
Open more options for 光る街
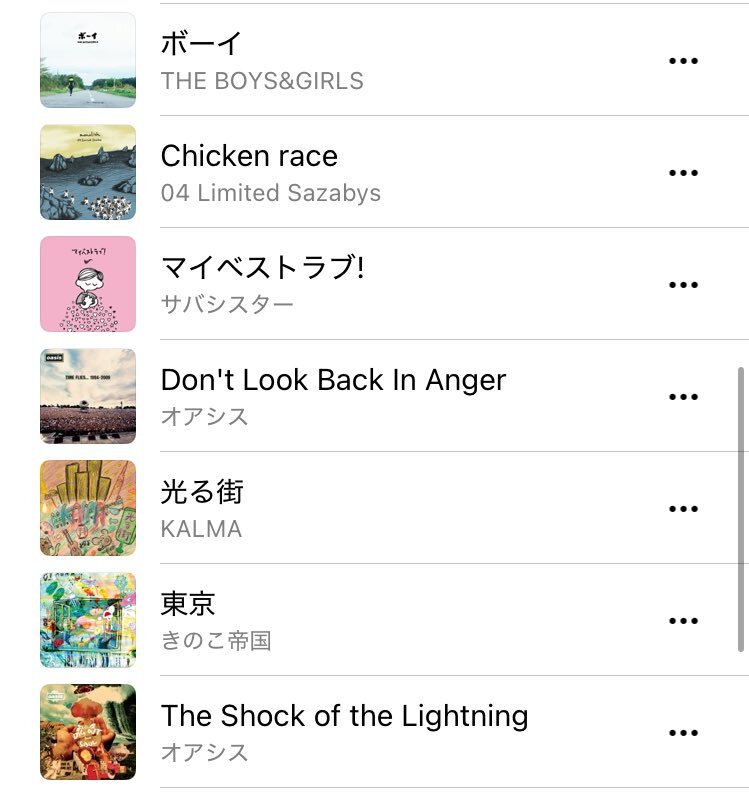point(683,509)
